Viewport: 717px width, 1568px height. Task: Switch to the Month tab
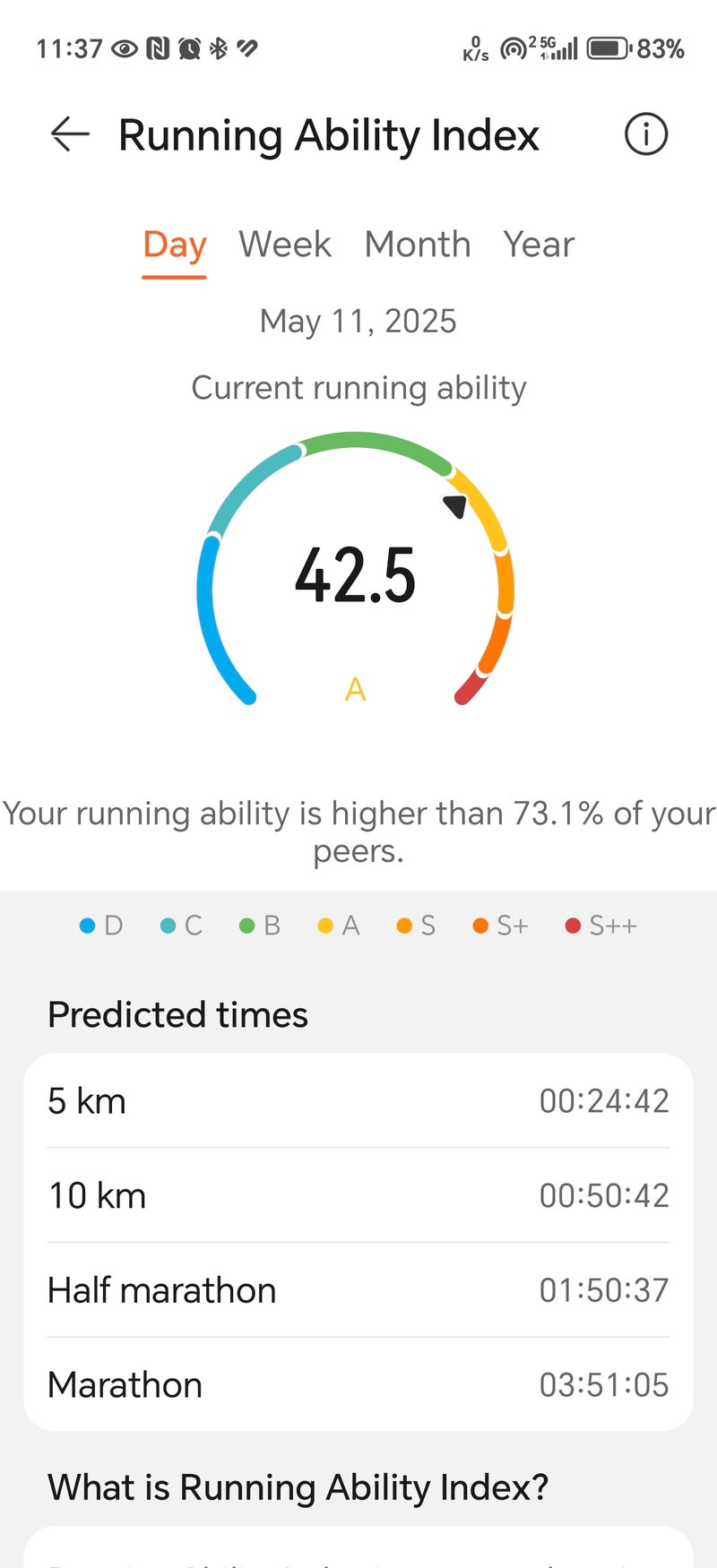click(x=418, y=245)
